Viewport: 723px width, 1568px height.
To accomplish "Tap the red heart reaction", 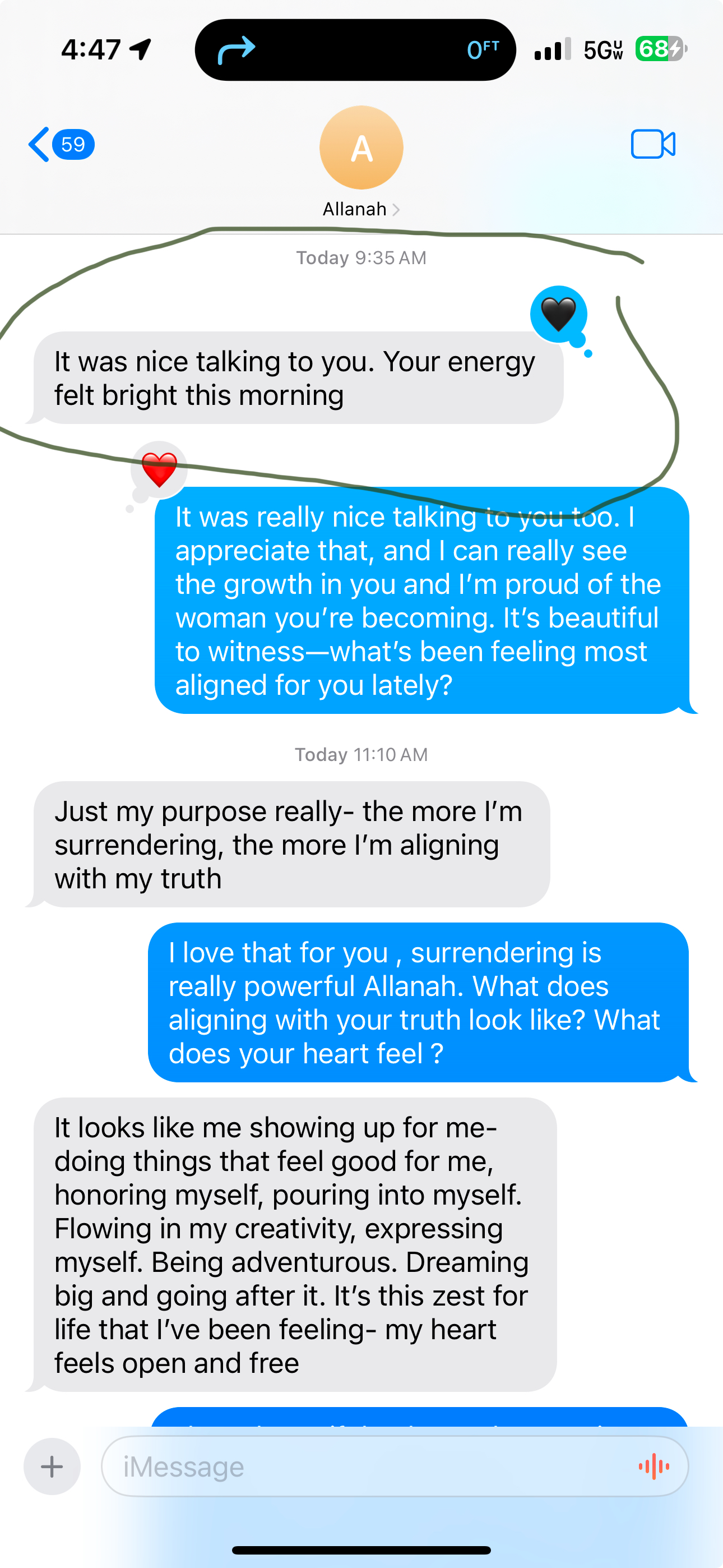I will 159,469.
